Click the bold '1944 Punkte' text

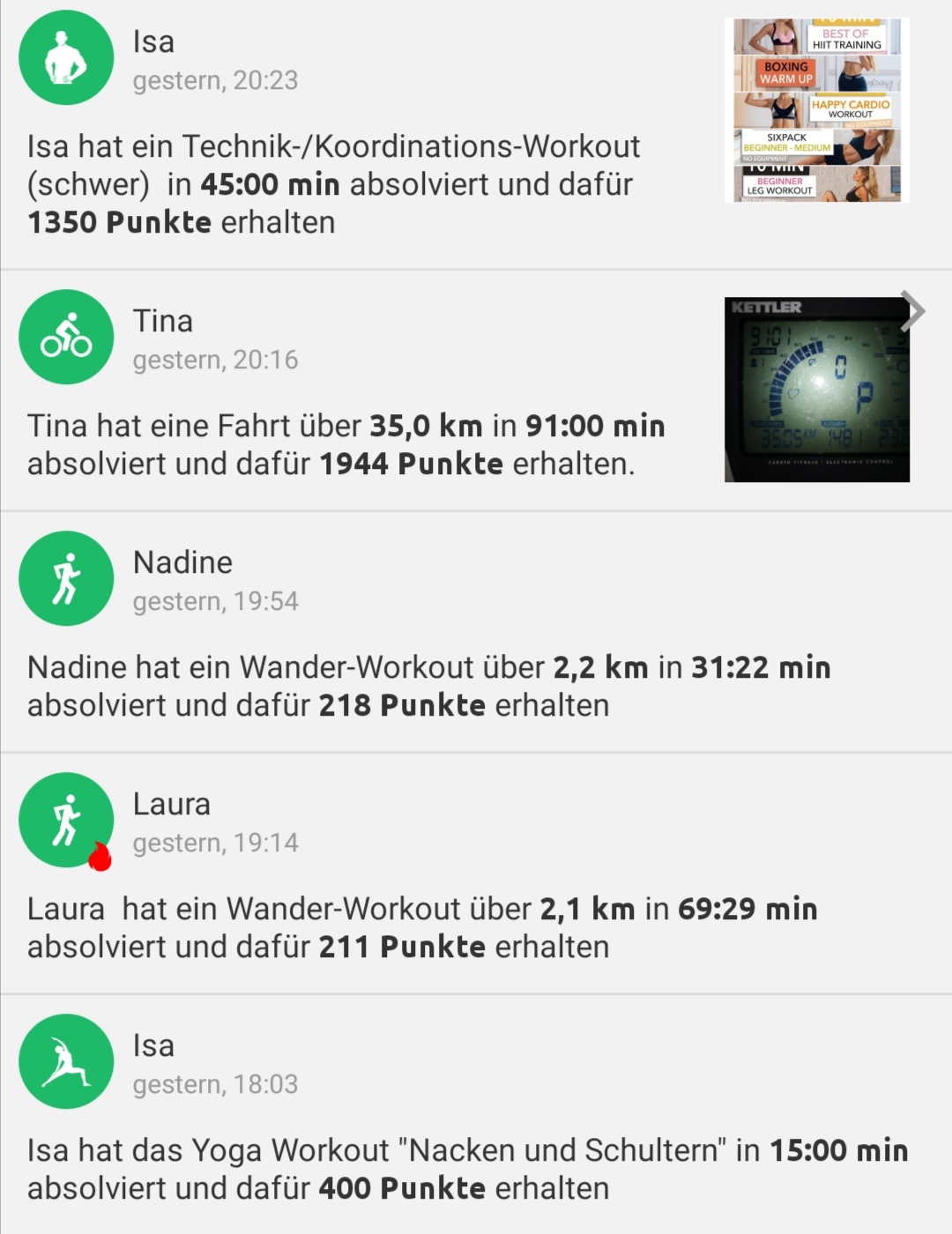[412, 461]
